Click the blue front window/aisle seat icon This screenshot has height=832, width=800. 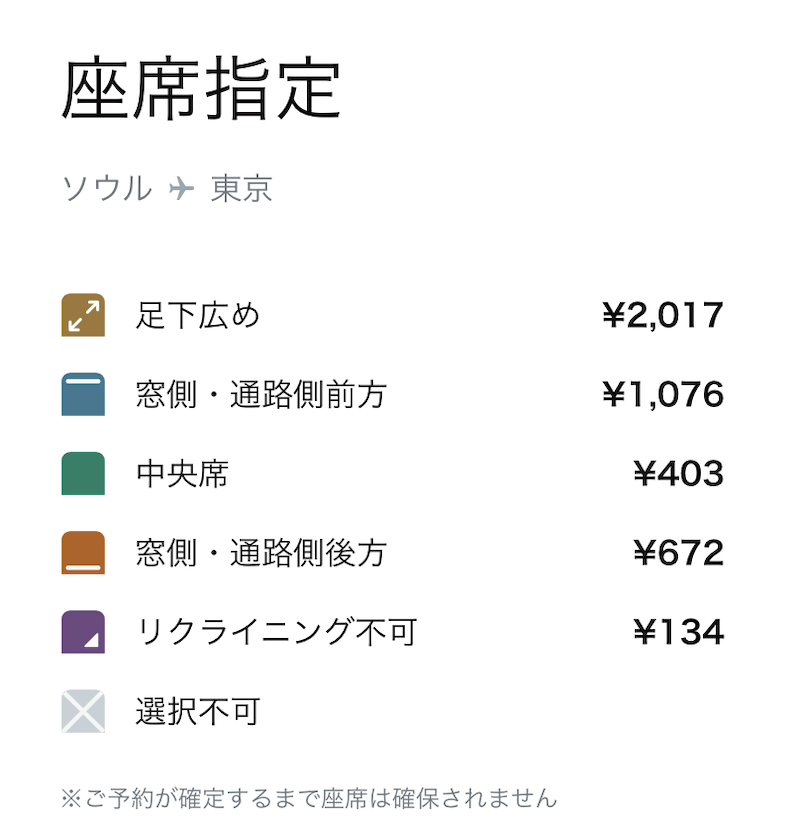81,394
